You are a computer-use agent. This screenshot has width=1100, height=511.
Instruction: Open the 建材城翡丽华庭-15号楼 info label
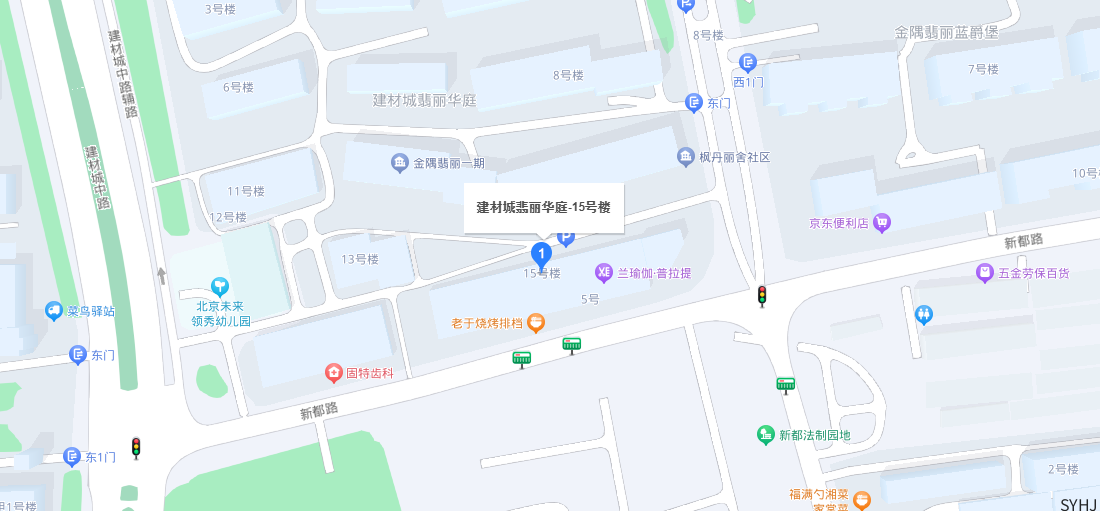543,208
